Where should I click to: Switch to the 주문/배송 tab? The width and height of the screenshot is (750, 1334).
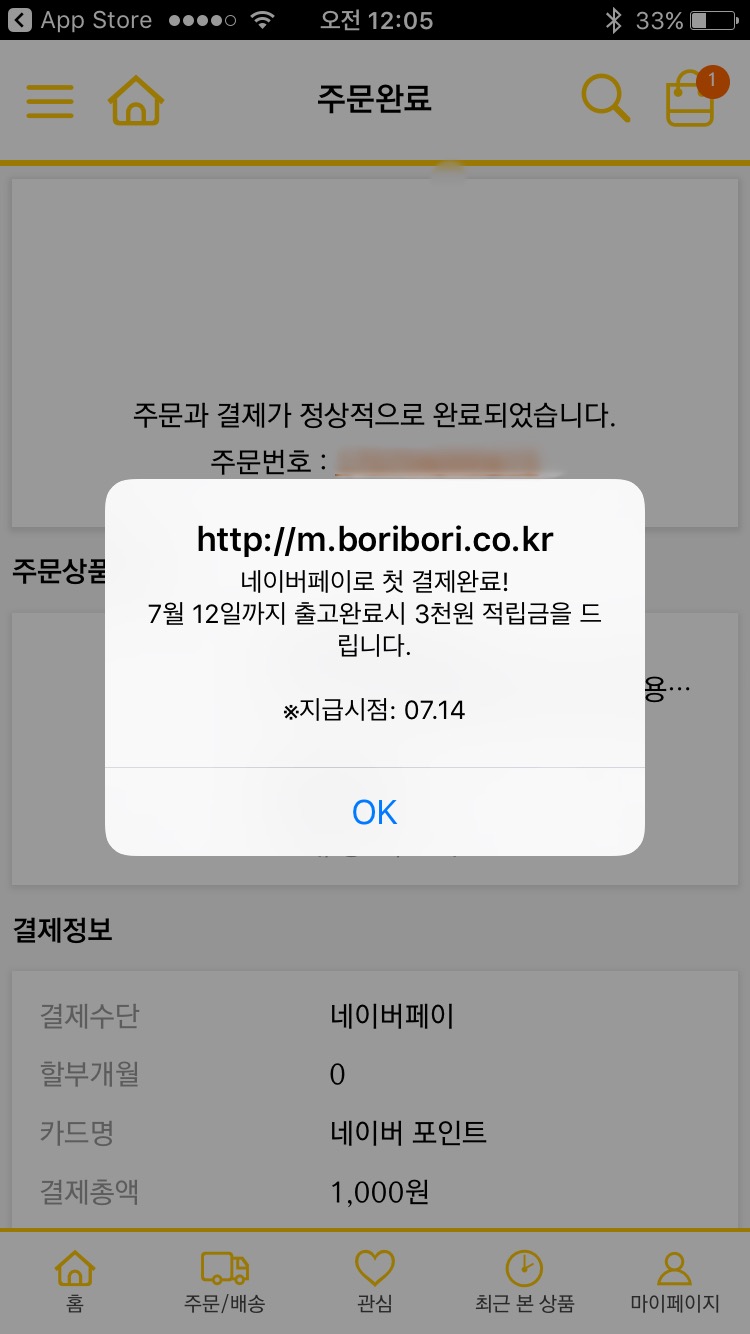[225, 1280]
